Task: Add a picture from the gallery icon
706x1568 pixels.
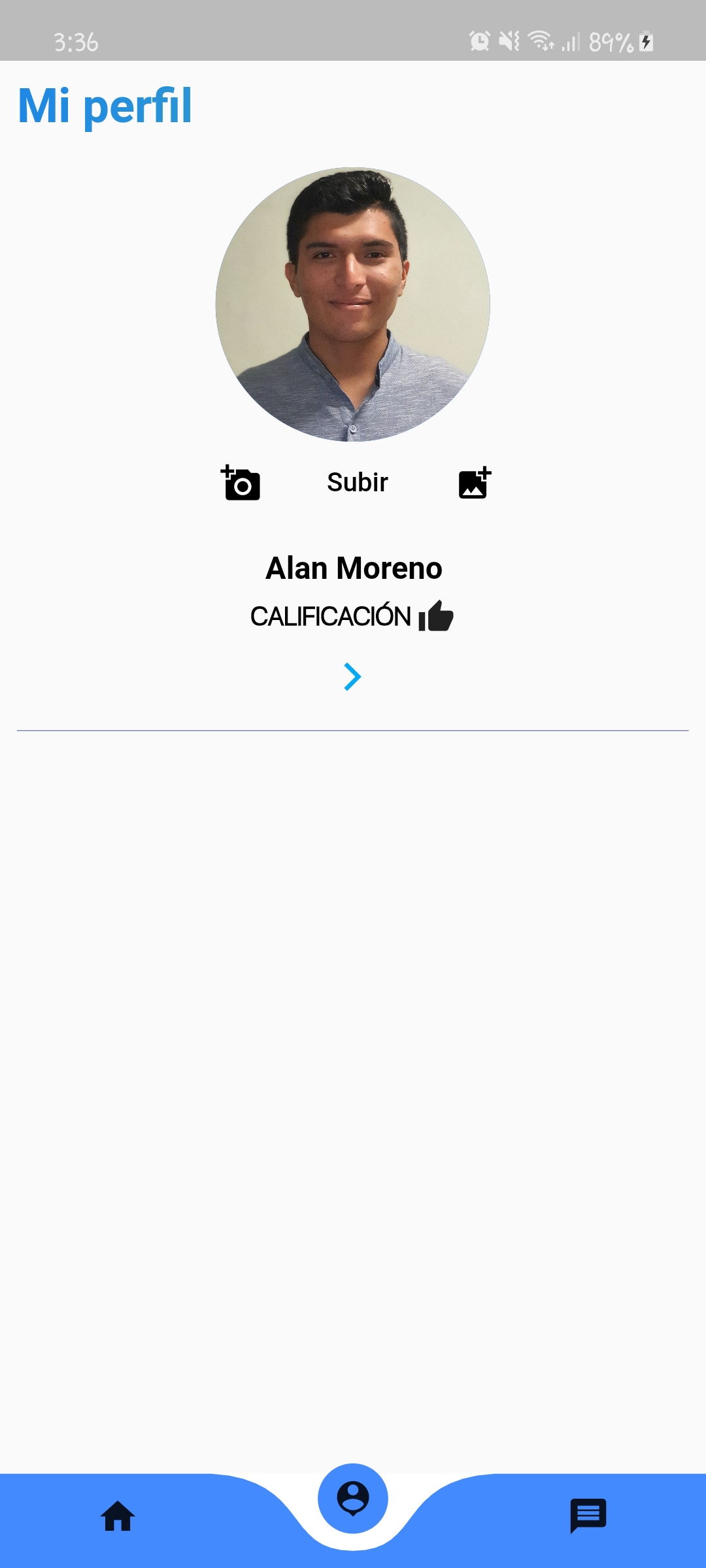Action: [475, 483]
